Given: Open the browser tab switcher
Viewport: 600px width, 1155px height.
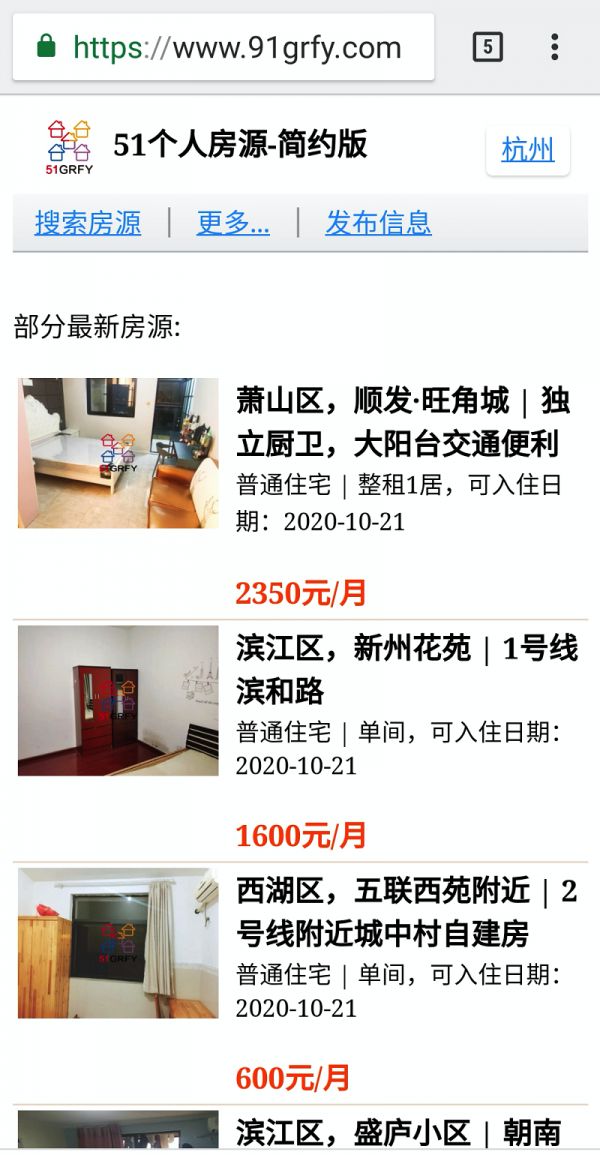Looking at the screenshot, I should coord(487,47).
